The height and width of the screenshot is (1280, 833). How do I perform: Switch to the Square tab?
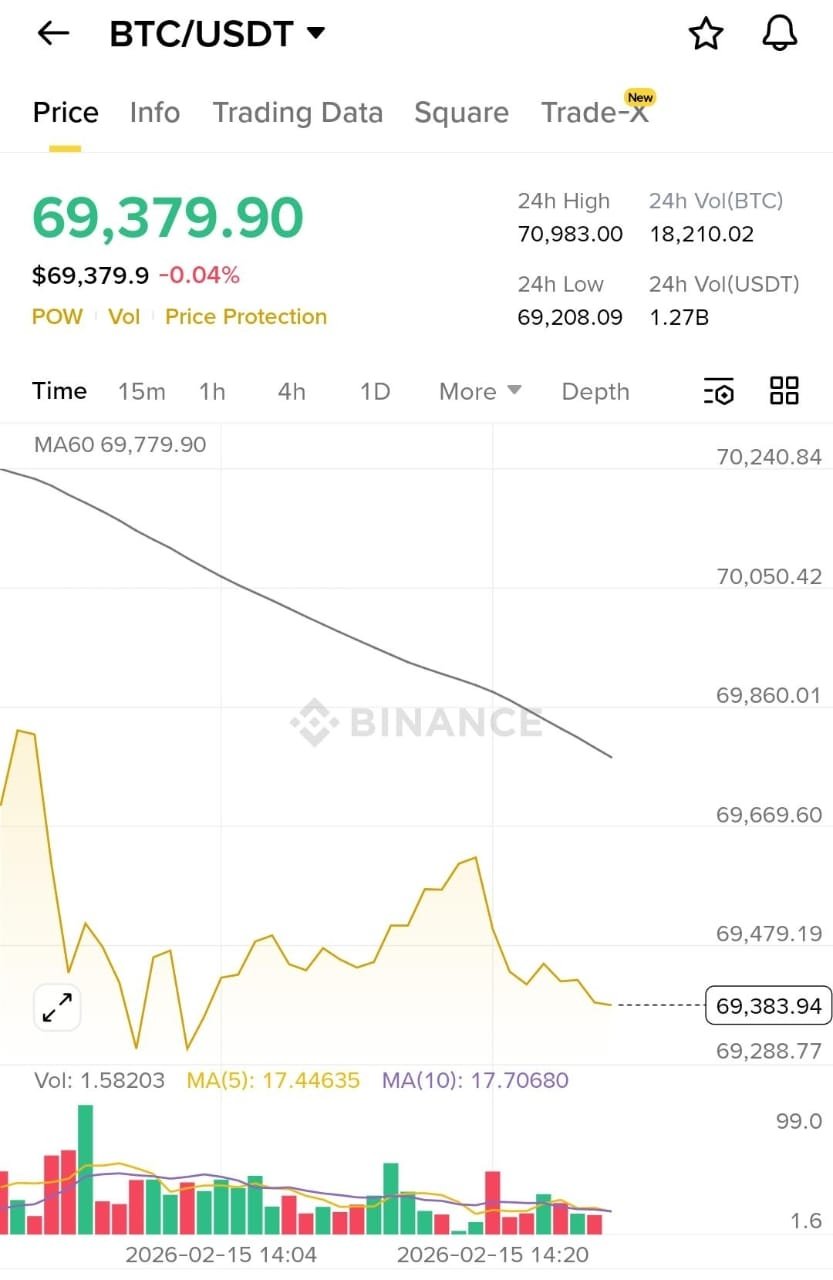(461, 113)
